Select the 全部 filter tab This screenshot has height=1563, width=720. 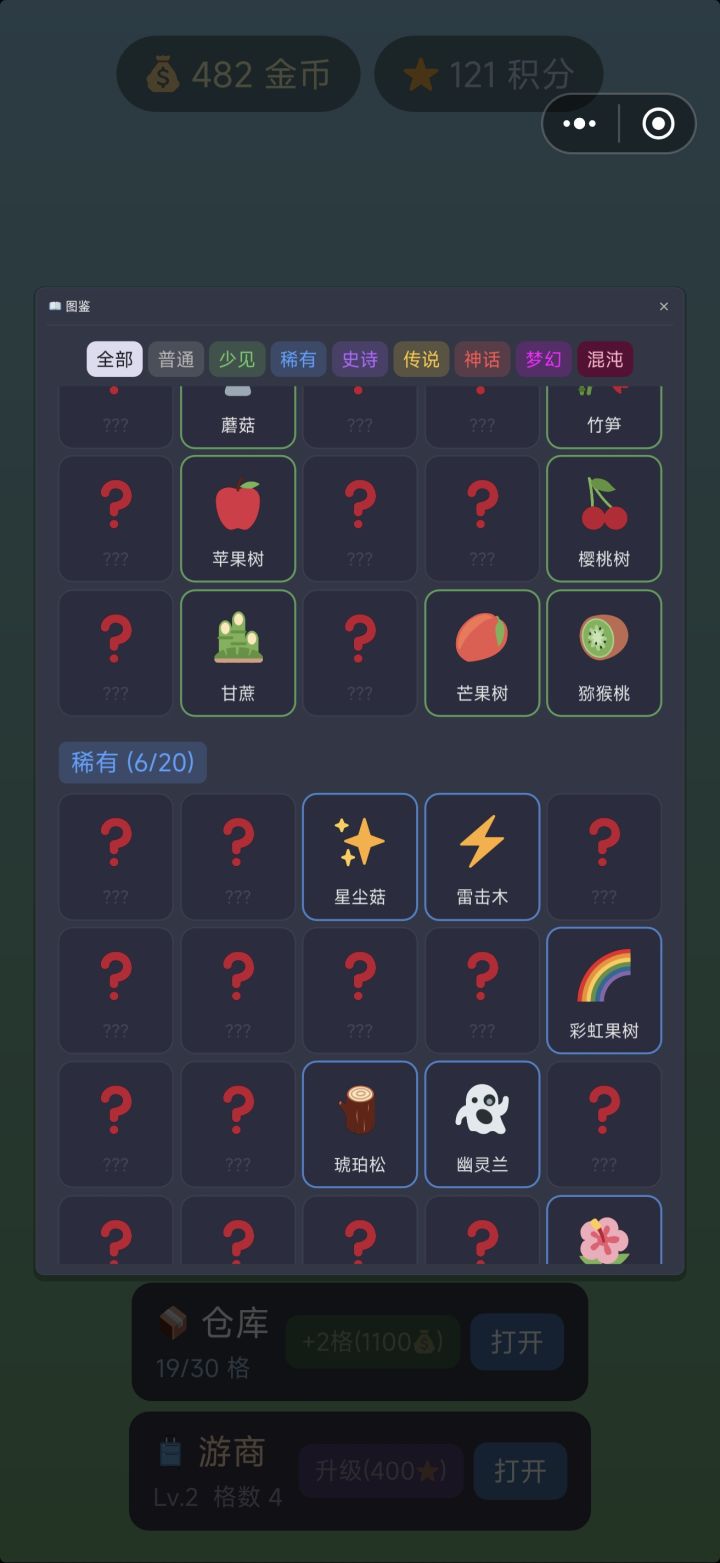115,359
